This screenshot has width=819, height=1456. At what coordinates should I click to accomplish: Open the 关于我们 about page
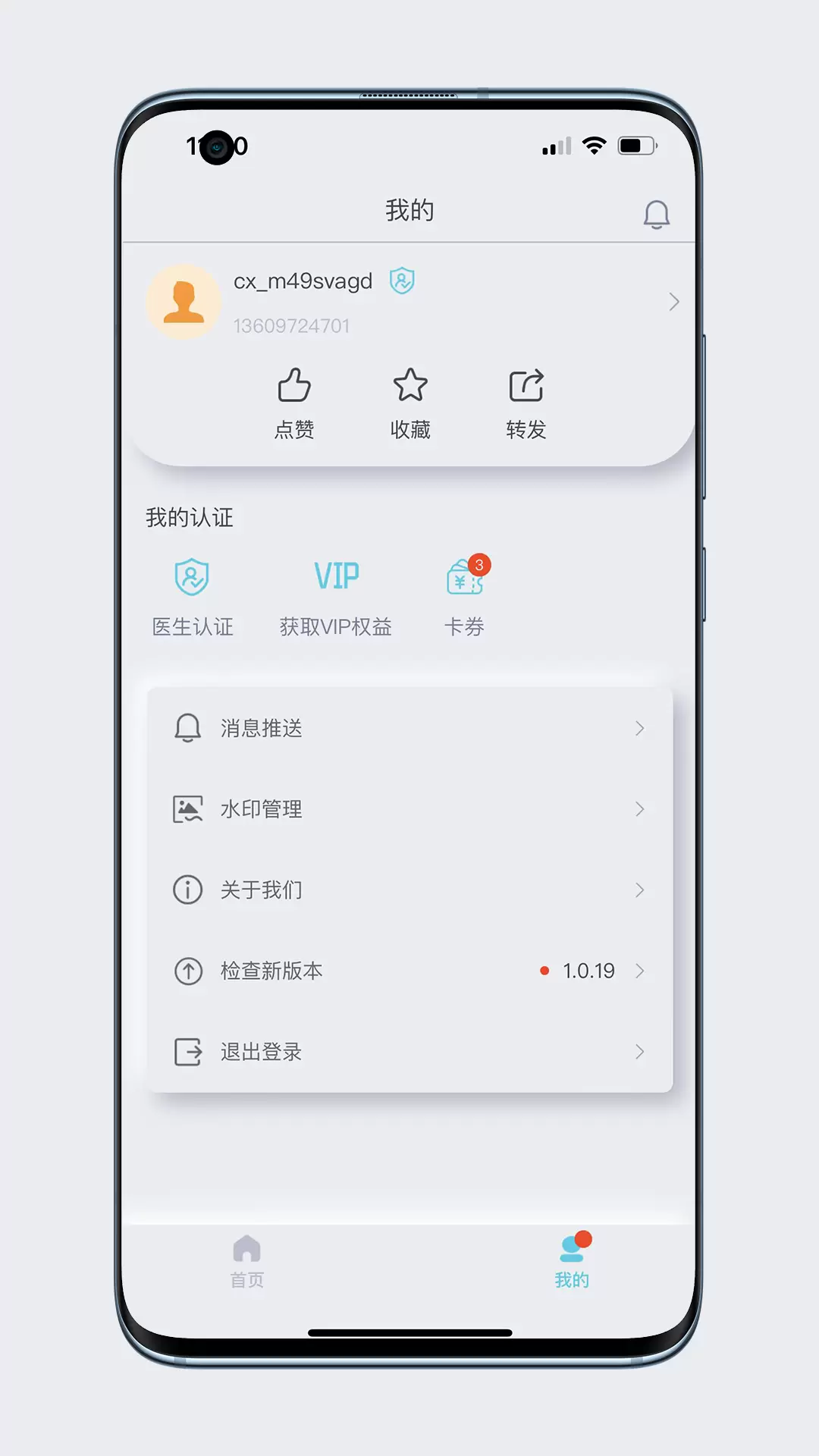click(409, 890)
